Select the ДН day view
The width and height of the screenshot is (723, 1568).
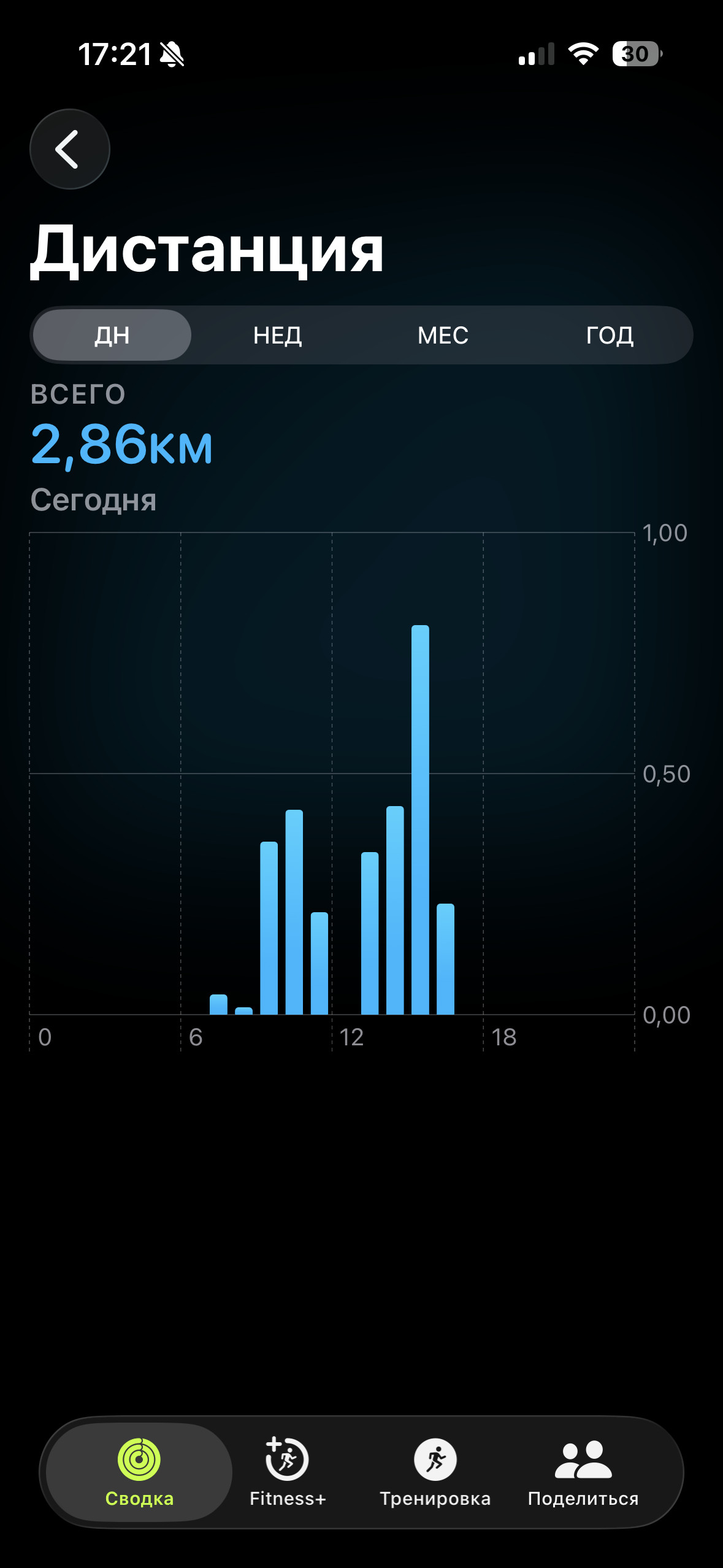pyautogui.click(x=112, y=335)
